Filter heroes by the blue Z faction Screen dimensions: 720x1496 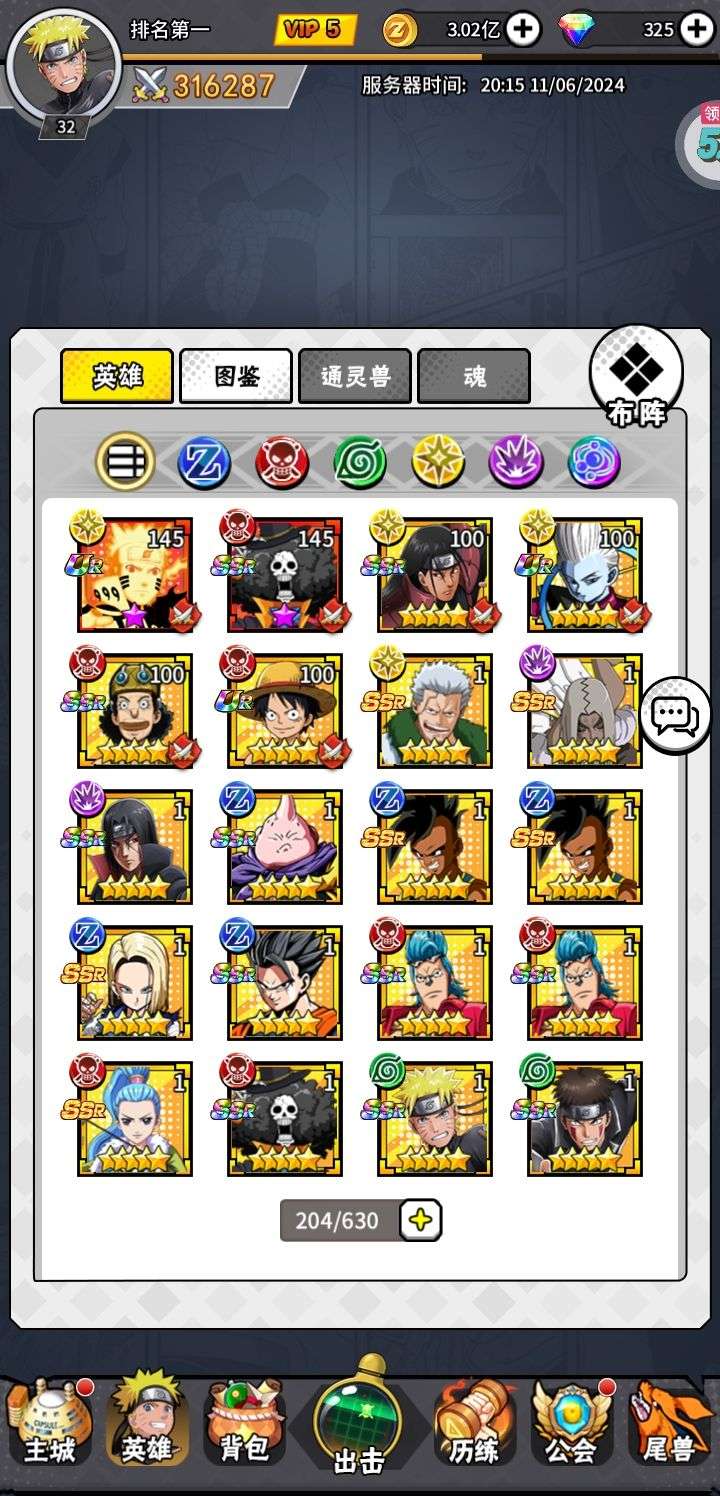204,462
